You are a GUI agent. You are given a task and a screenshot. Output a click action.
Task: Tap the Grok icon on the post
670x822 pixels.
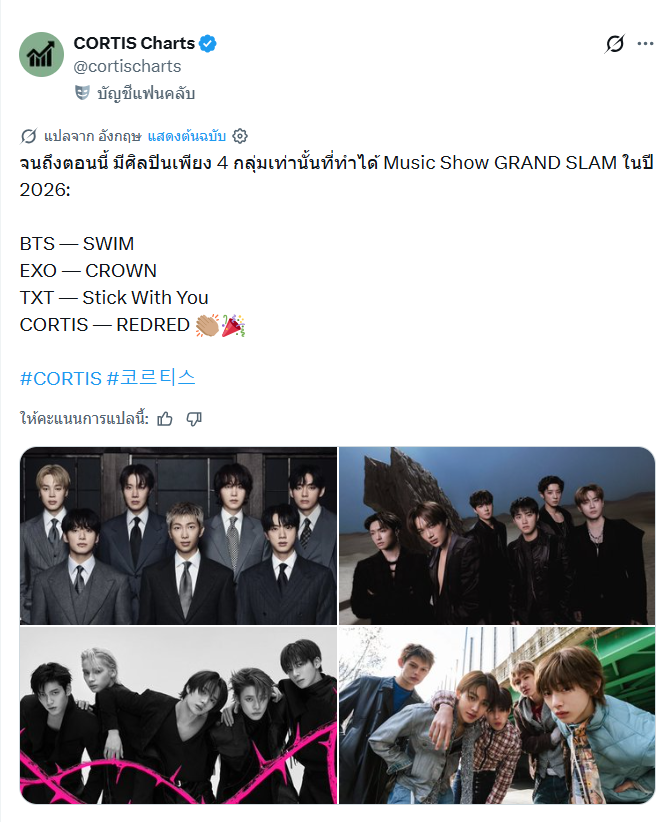click(614, 44)
